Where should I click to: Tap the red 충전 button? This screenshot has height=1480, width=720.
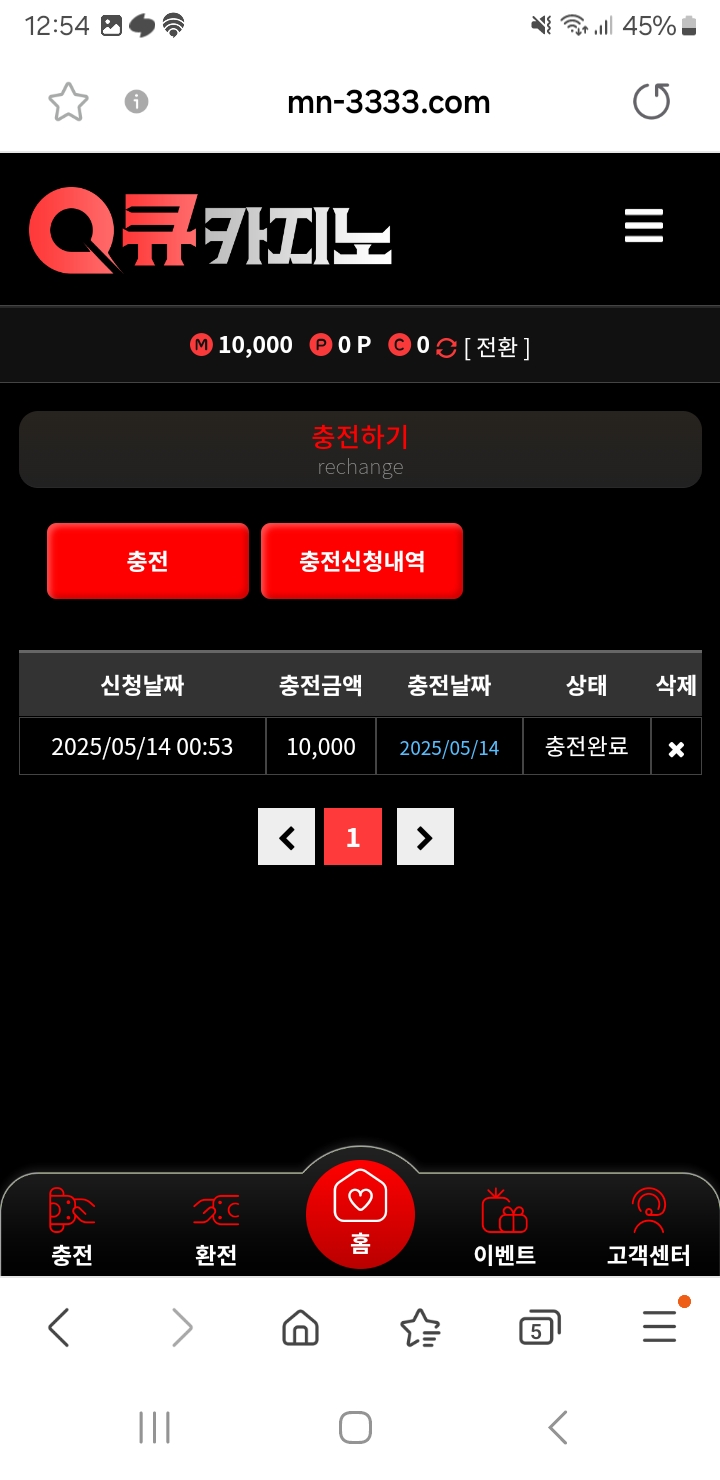coord(148,561)
